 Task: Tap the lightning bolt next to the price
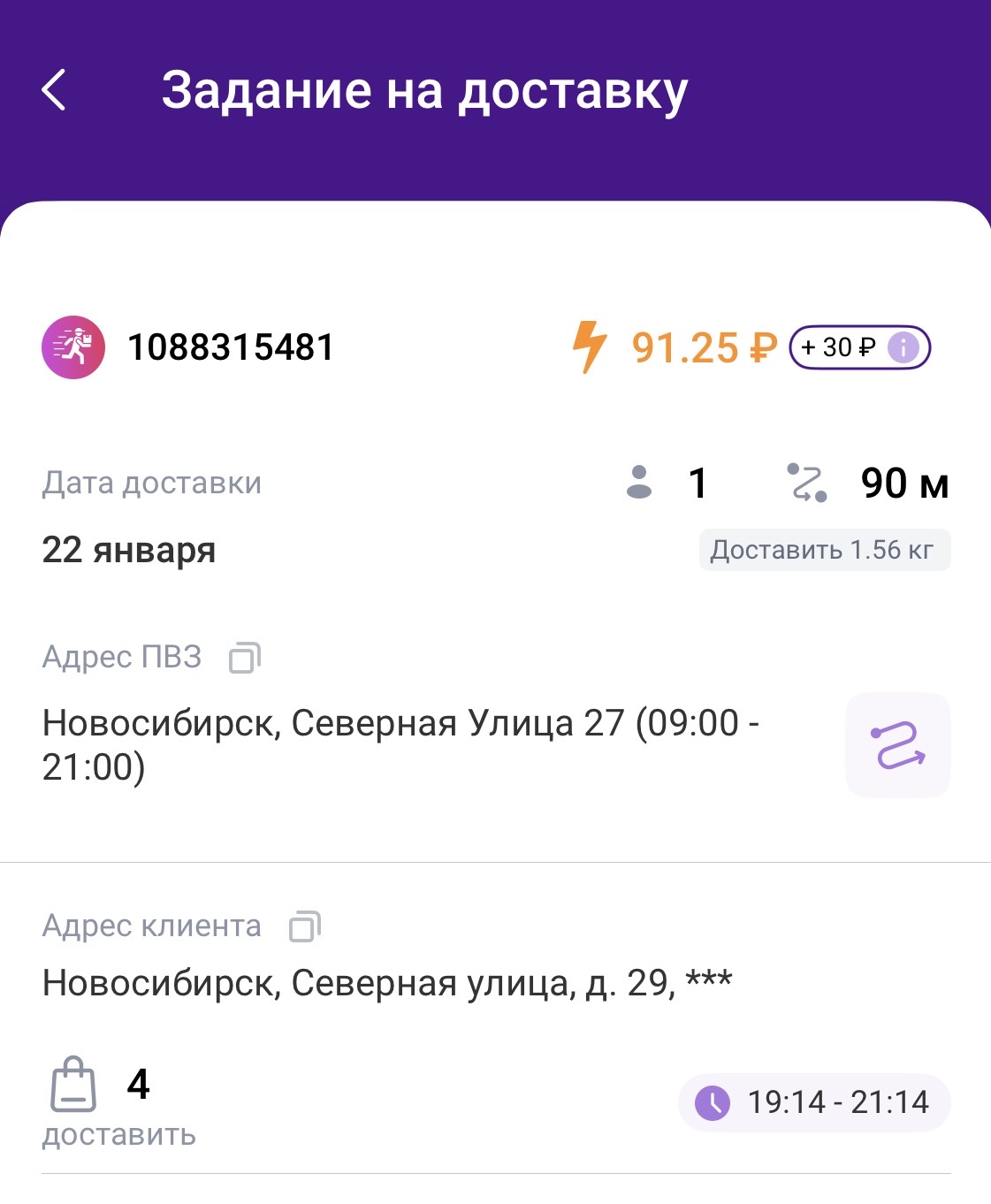(591, 347)
